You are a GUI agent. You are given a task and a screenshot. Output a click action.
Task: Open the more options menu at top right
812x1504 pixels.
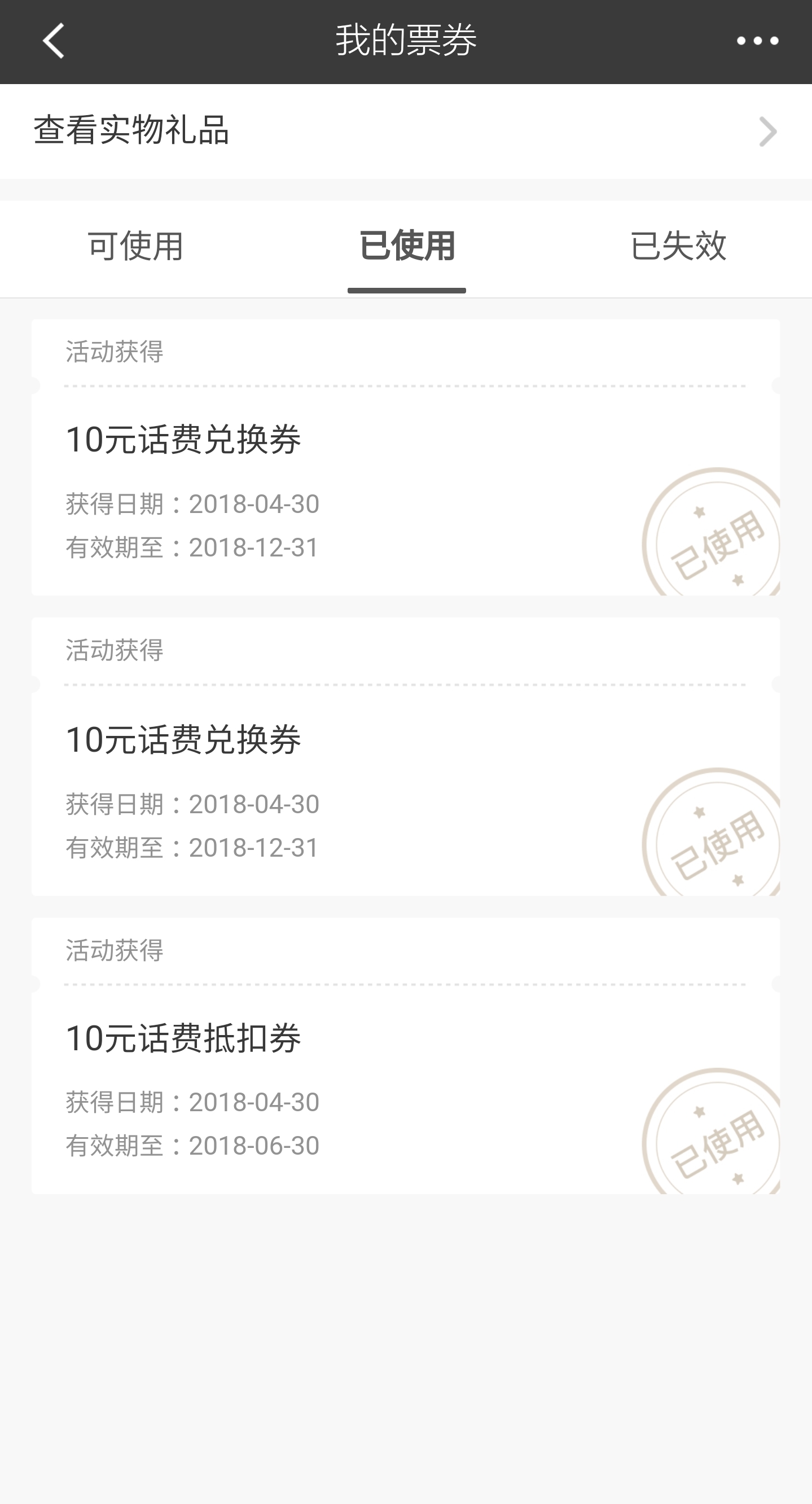click(759, 41)
